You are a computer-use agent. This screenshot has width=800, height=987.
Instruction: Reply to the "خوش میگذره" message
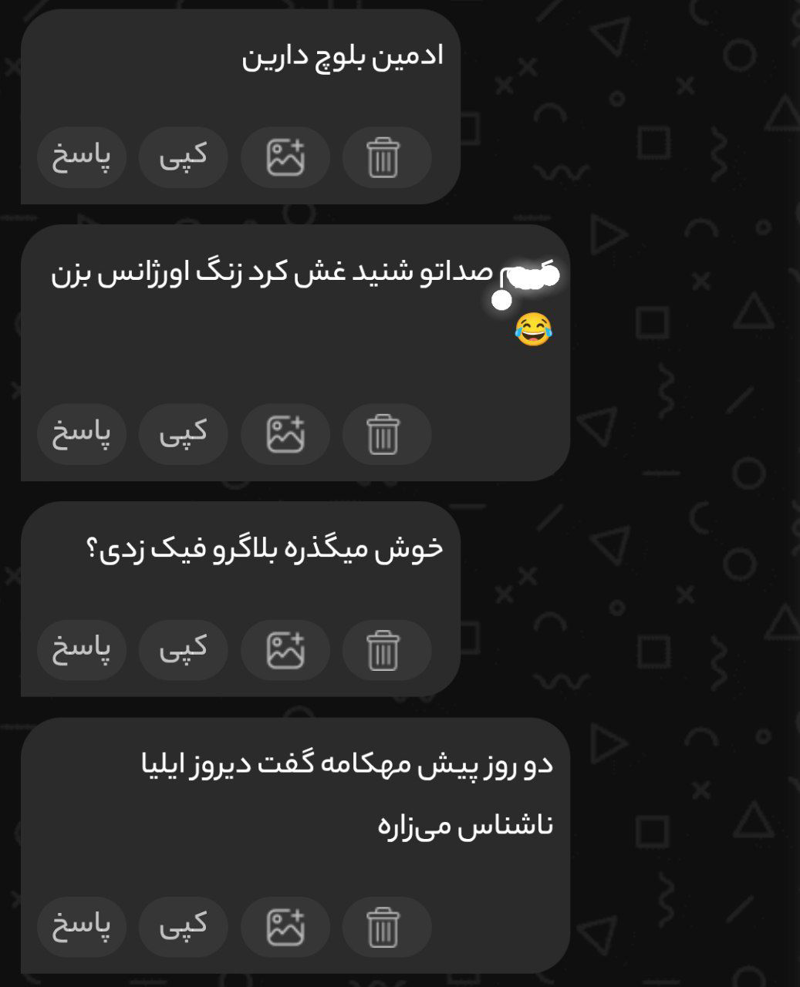[x=82, y=650]
